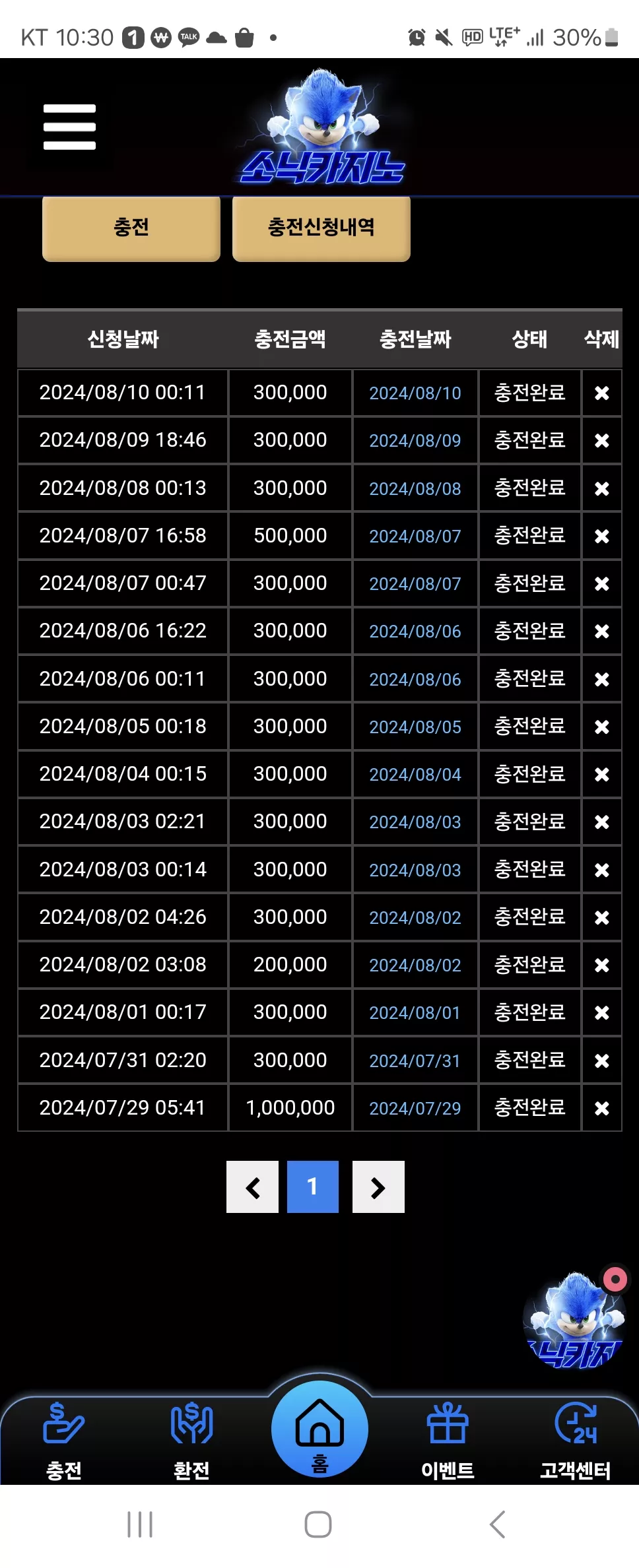639x1568 pixels.
Task: Open the hamburger menu
Action: pyautogui.click(x=69, y=127)
